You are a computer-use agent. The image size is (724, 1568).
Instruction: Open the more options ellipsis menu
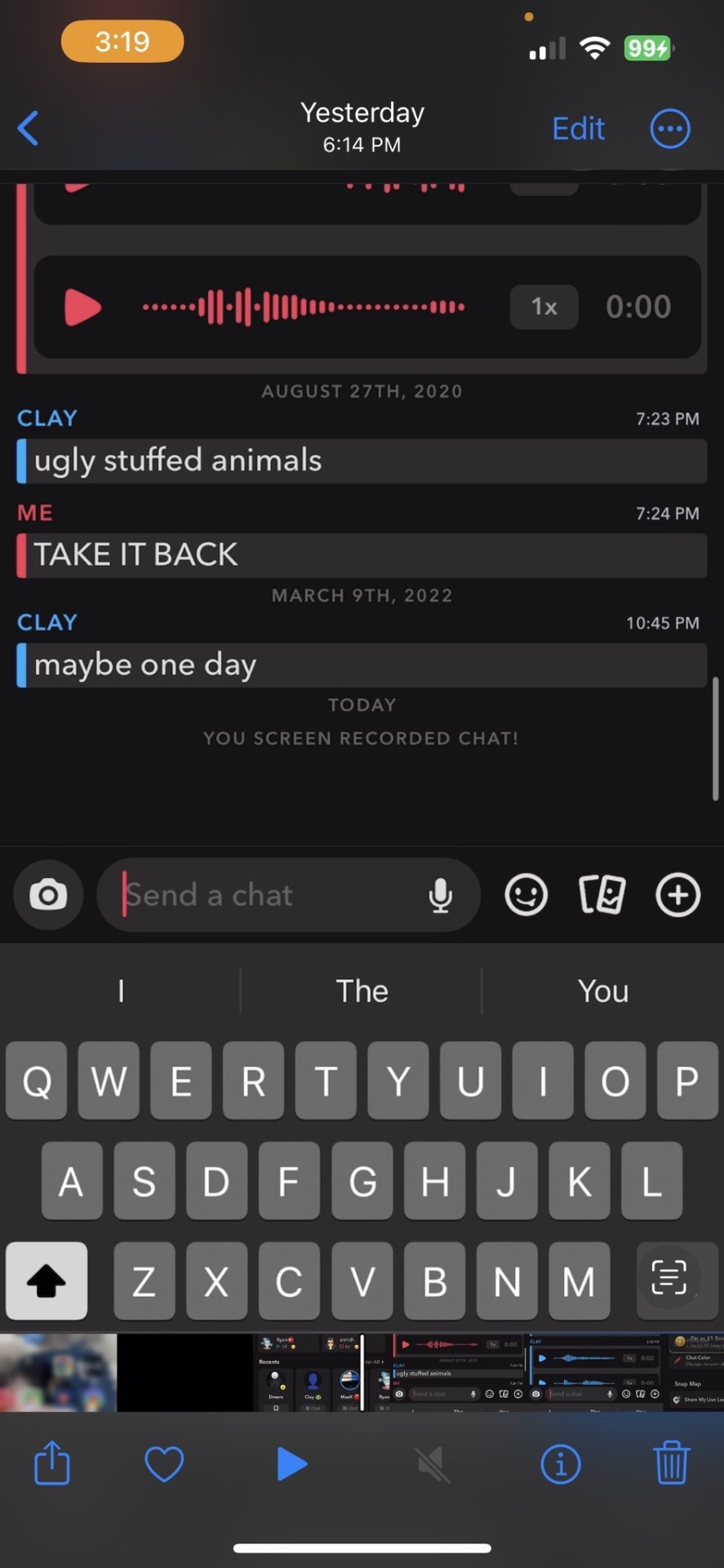669,128
